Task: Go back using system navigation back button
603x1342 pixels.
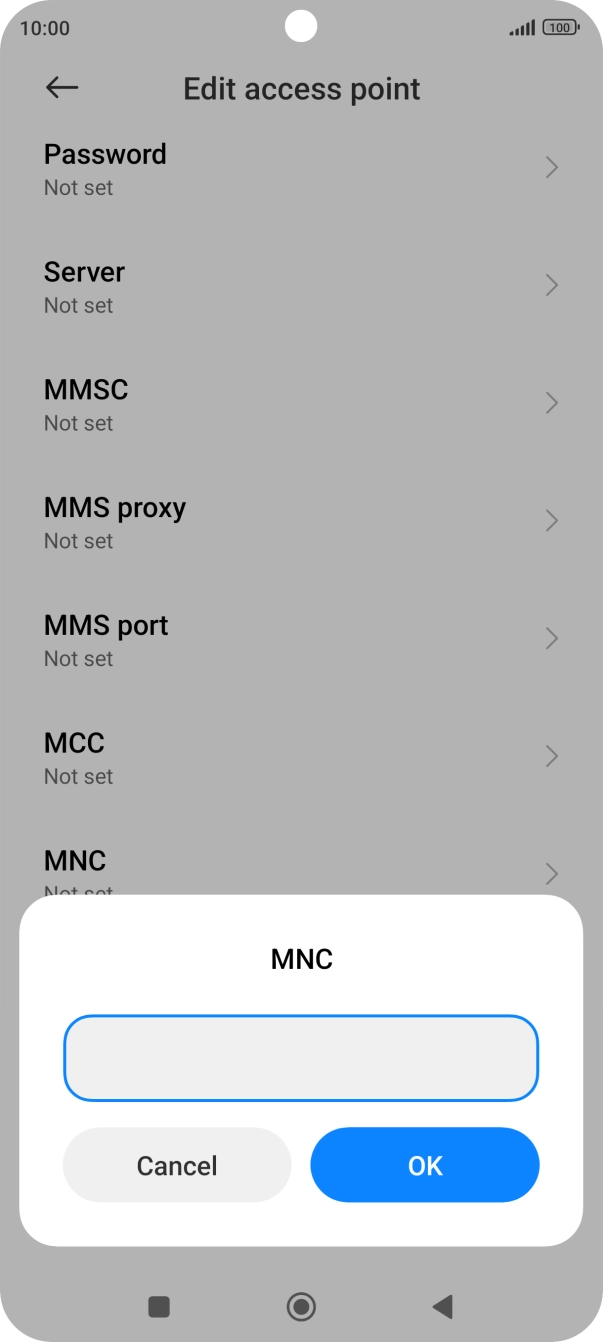Action: coord(442,1306)
